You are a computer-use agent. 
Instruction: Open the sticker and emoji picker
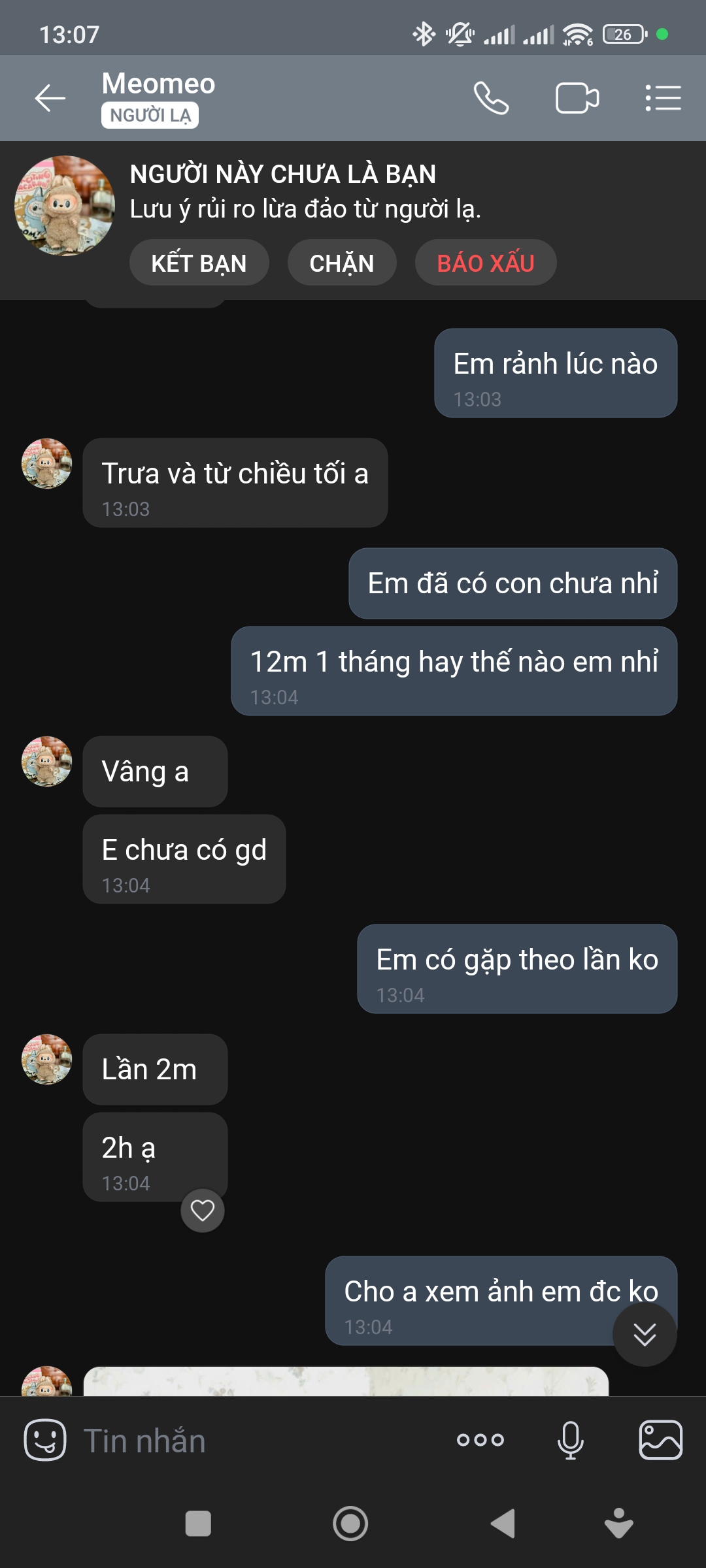44,1440
